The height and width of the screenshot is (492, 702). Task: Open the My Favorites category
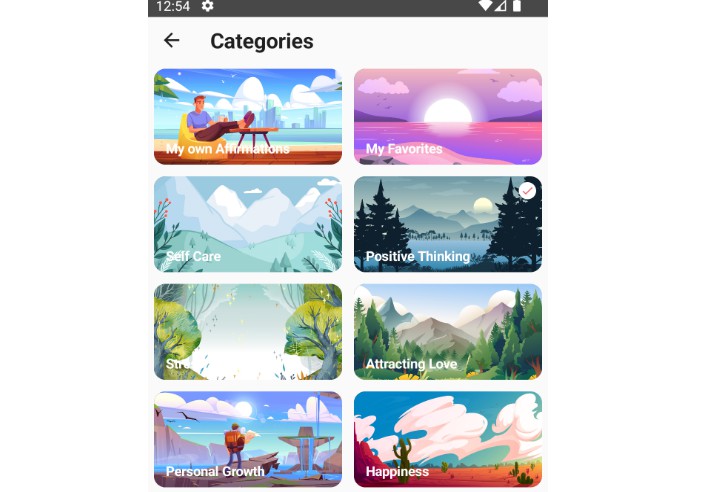[447, 116]
